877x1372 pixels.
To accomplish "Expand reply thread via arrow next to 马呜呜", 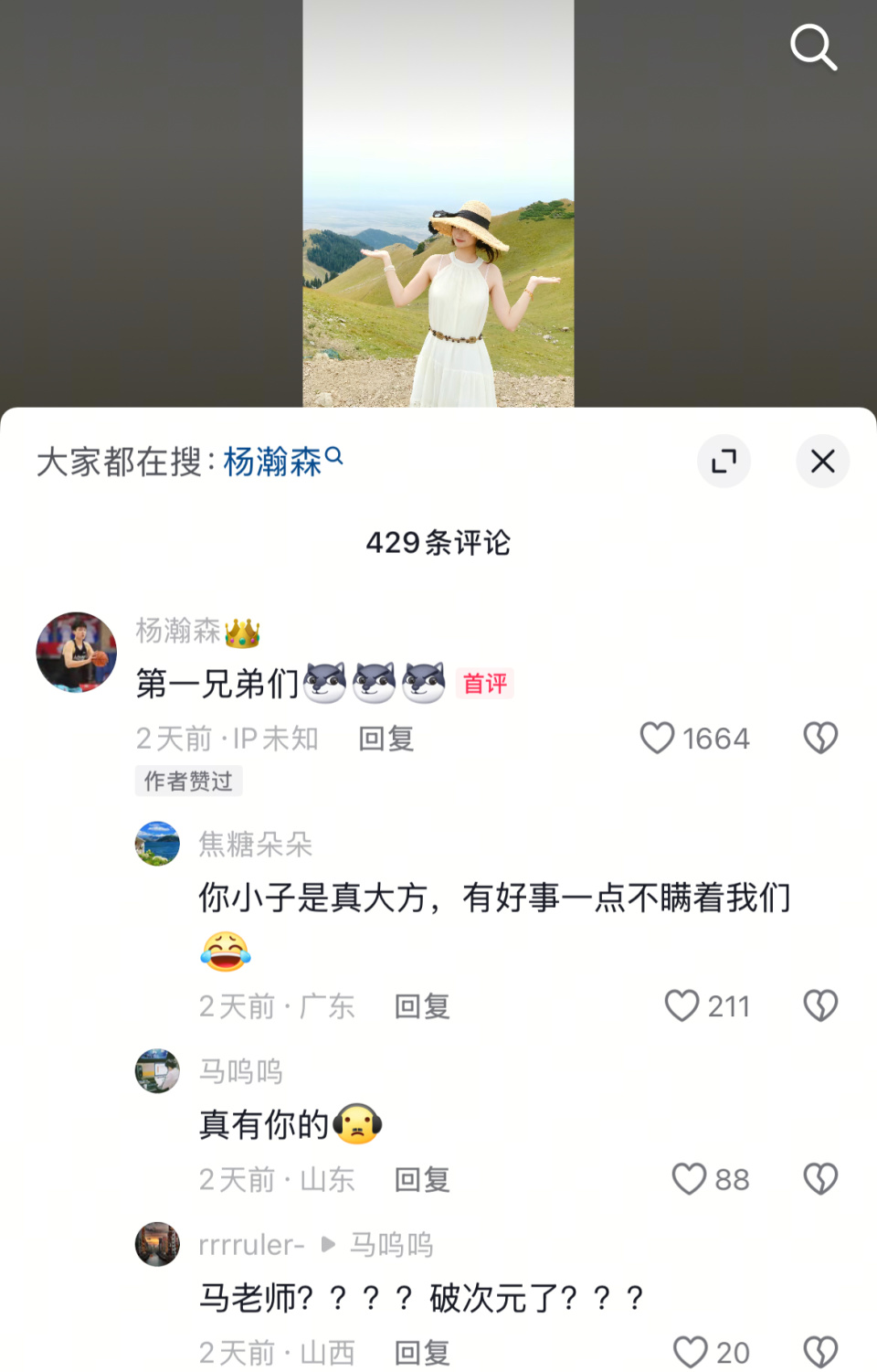I will [x=327, y=1243].
